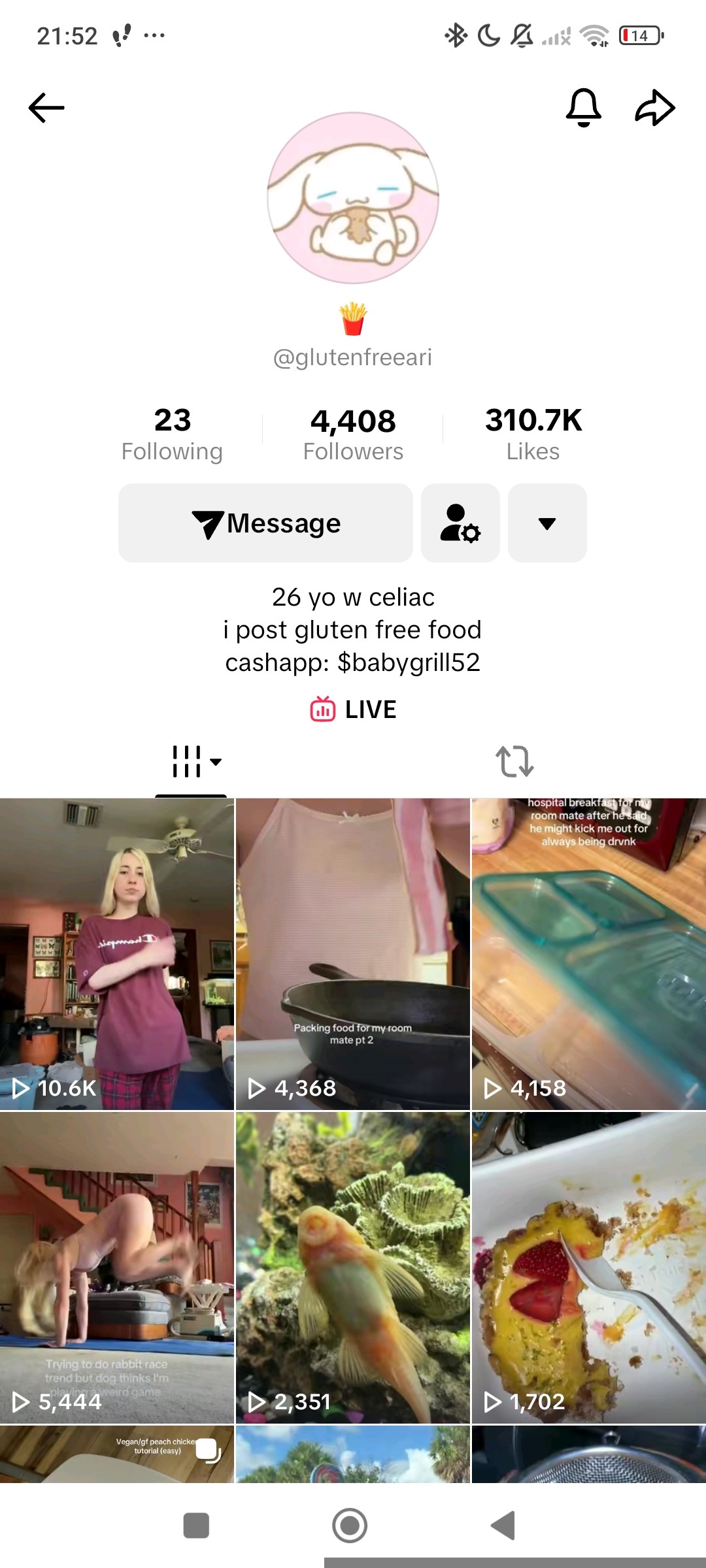Open Packing food for my room mate video

[352, 954]
